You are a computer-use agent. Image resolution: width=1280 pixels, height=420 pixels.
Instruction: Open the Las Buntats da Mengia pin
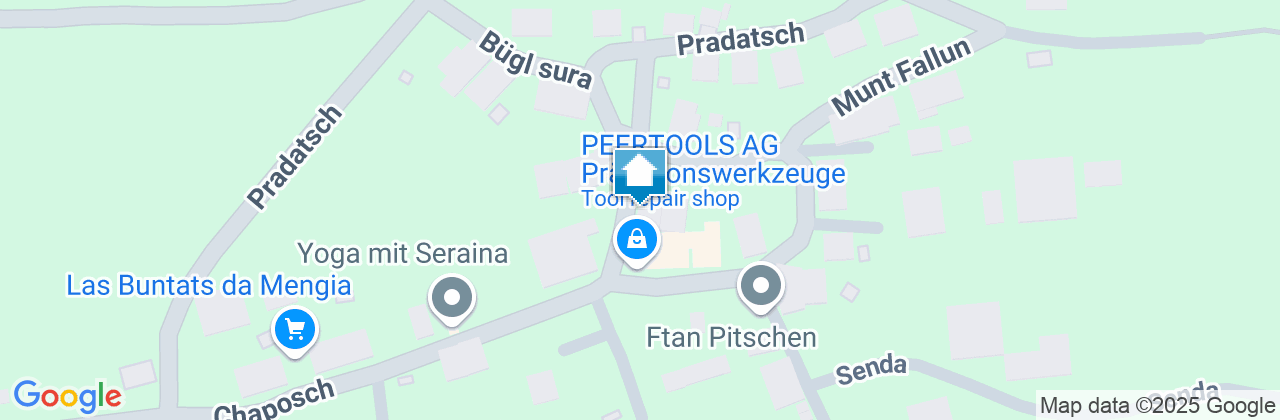294,328
